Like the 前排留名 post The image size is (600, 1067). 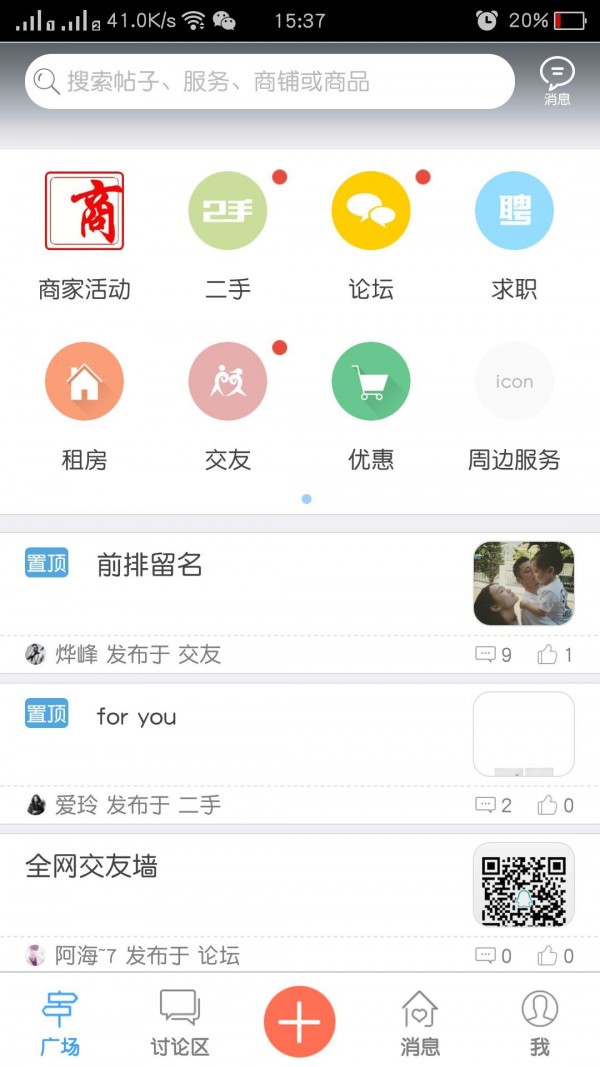point(555,655)
